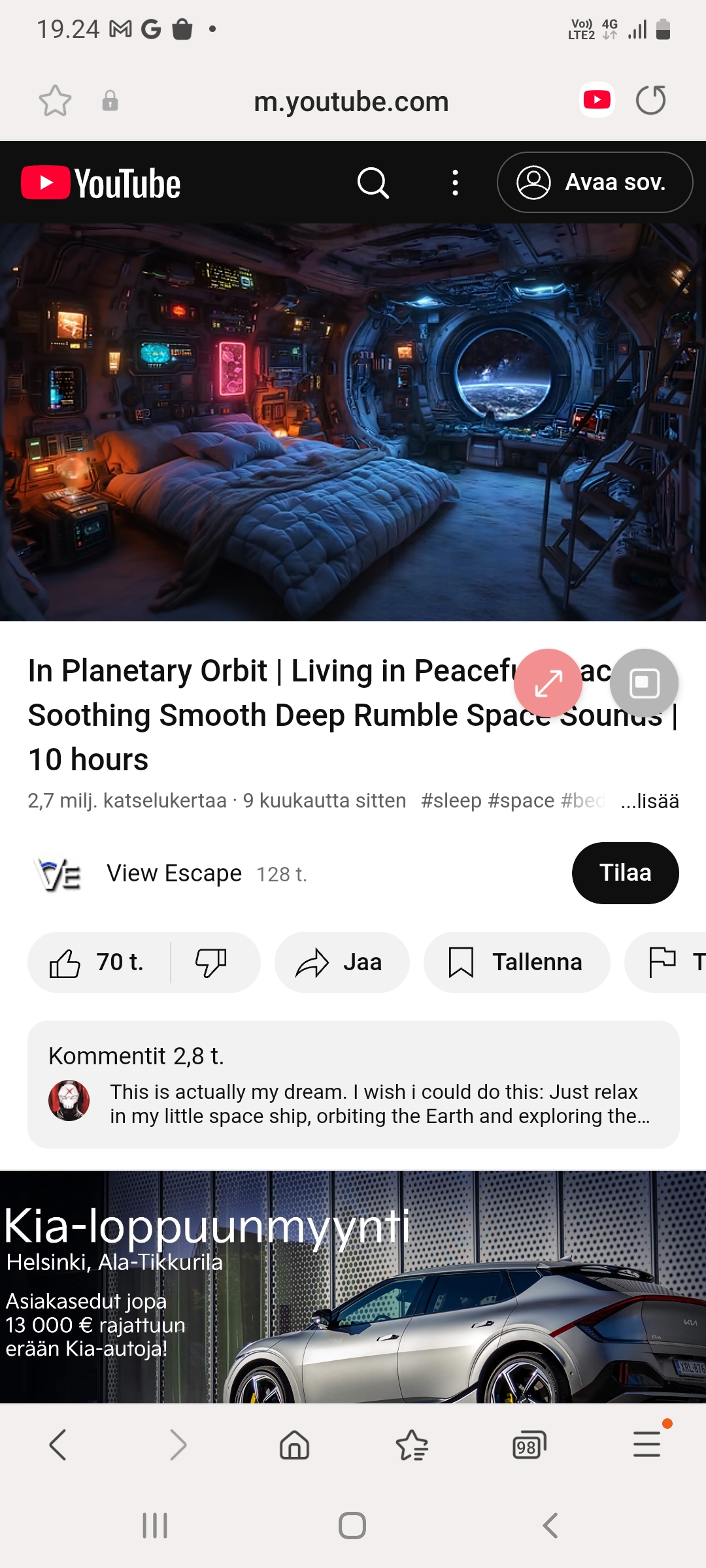This screenshot has height=1568, width=706.
Task: Tap the grey pop-up player floating button
Action: 644,683
